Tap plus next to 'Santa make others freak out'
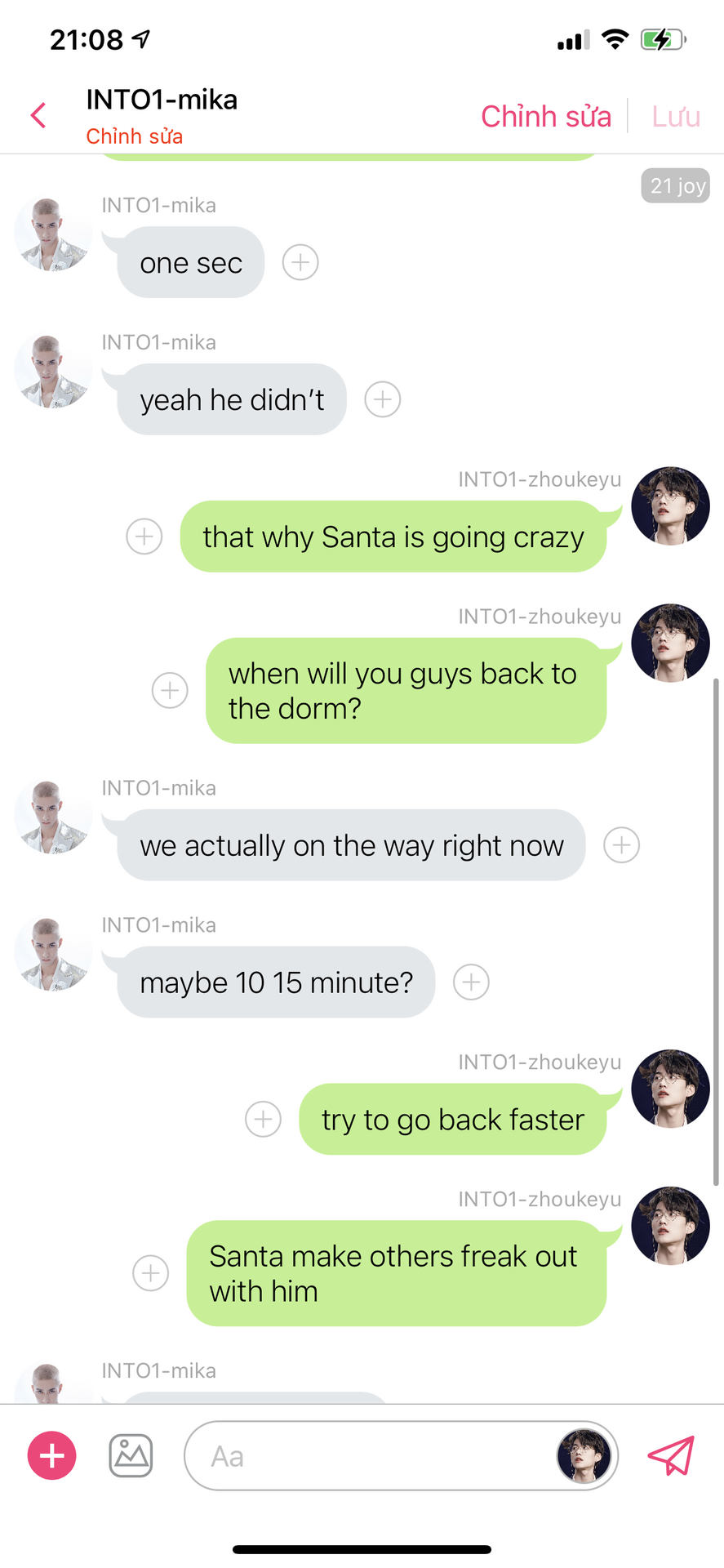The image size is (724, 1568). 151,1273
